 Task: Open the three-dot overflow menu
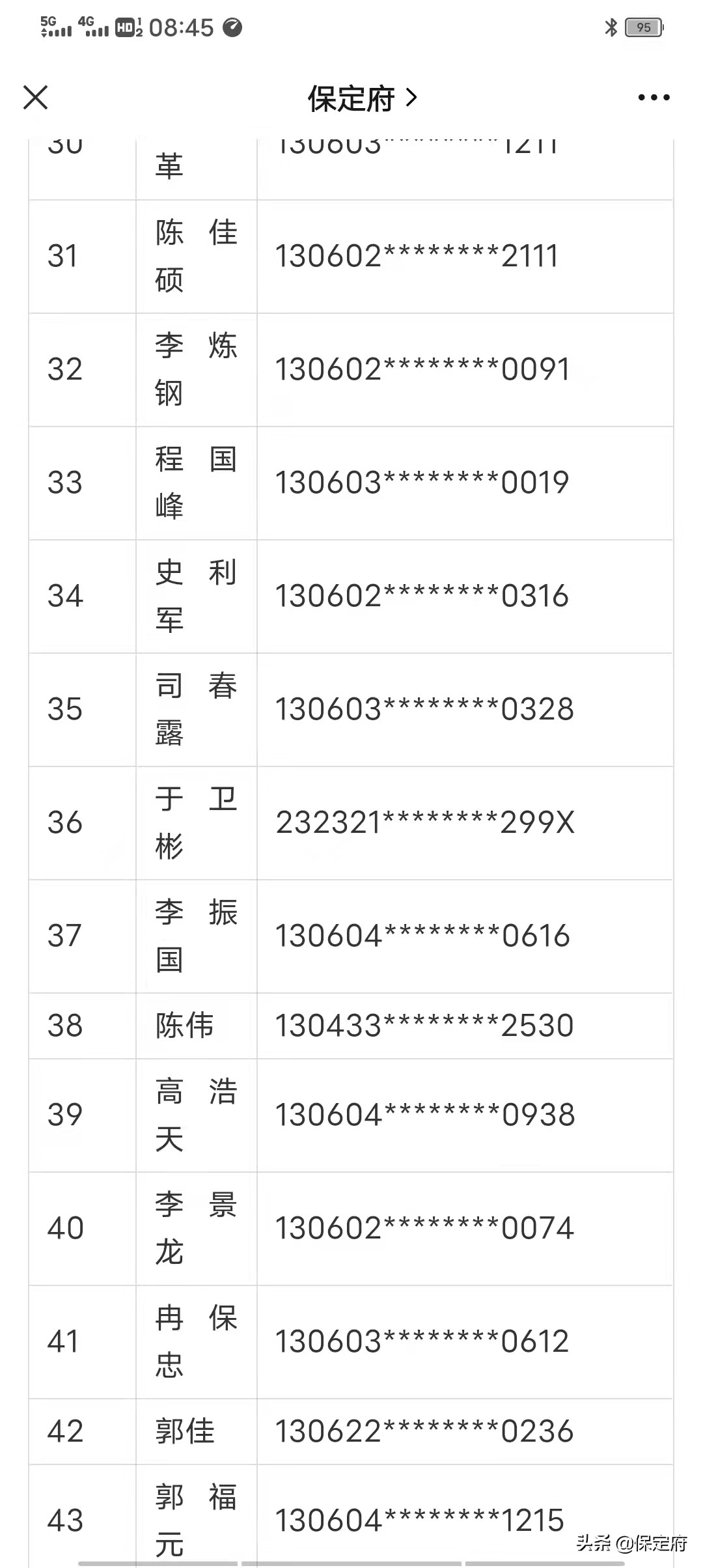654,98
